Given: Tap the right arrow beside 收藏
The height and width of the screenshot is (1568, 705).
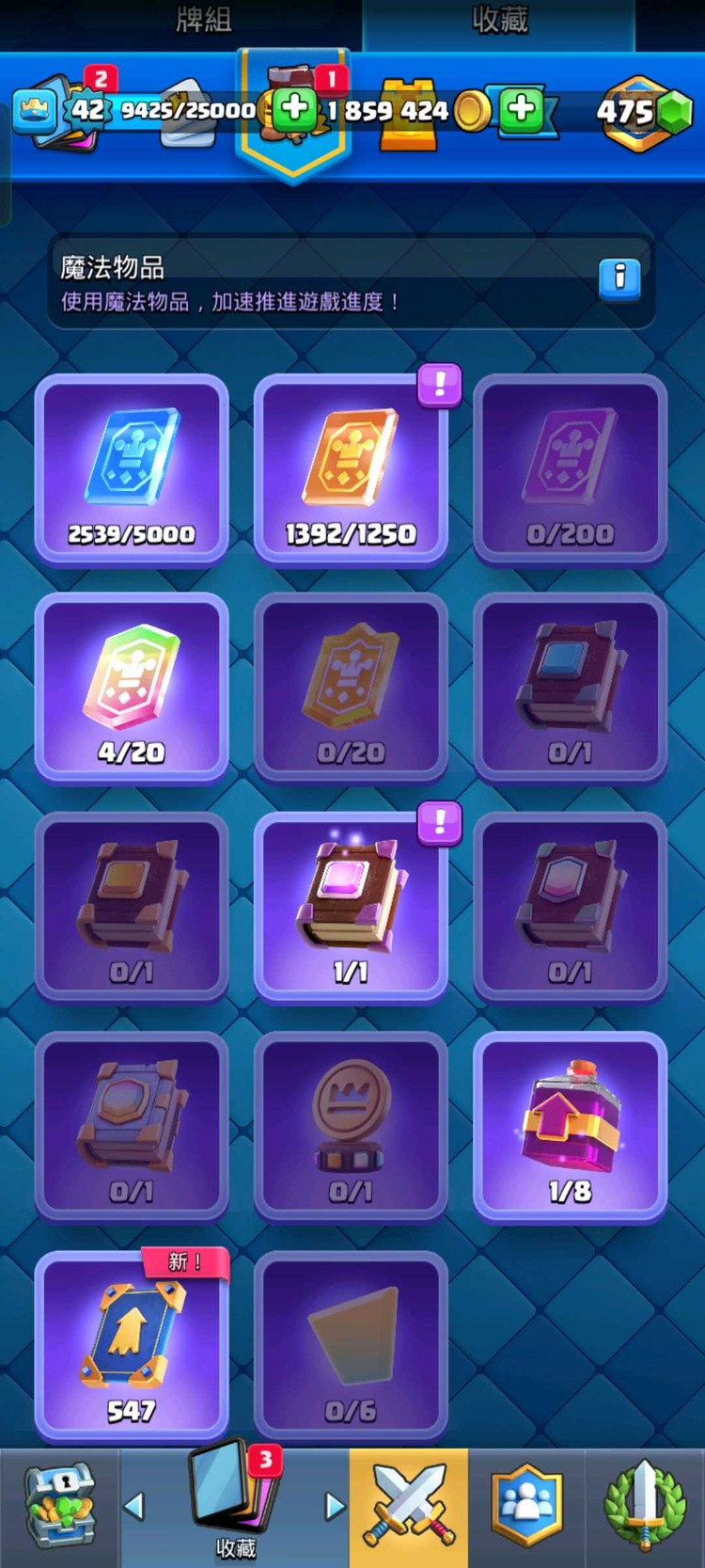Looking at the screenshot, I should click(335, 1507).
